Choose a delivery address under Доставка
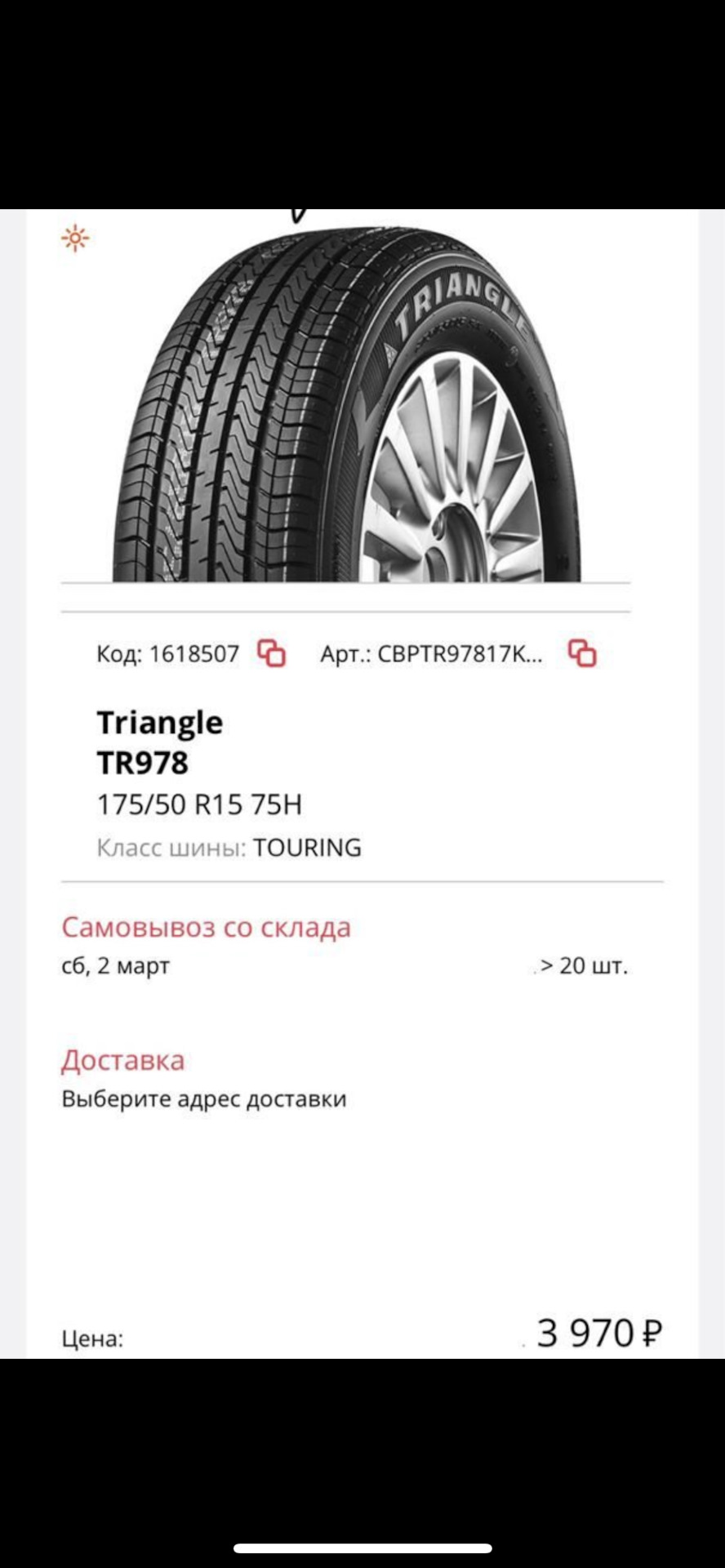Viewport: 725px width, 1568px height. [204, 1099]
